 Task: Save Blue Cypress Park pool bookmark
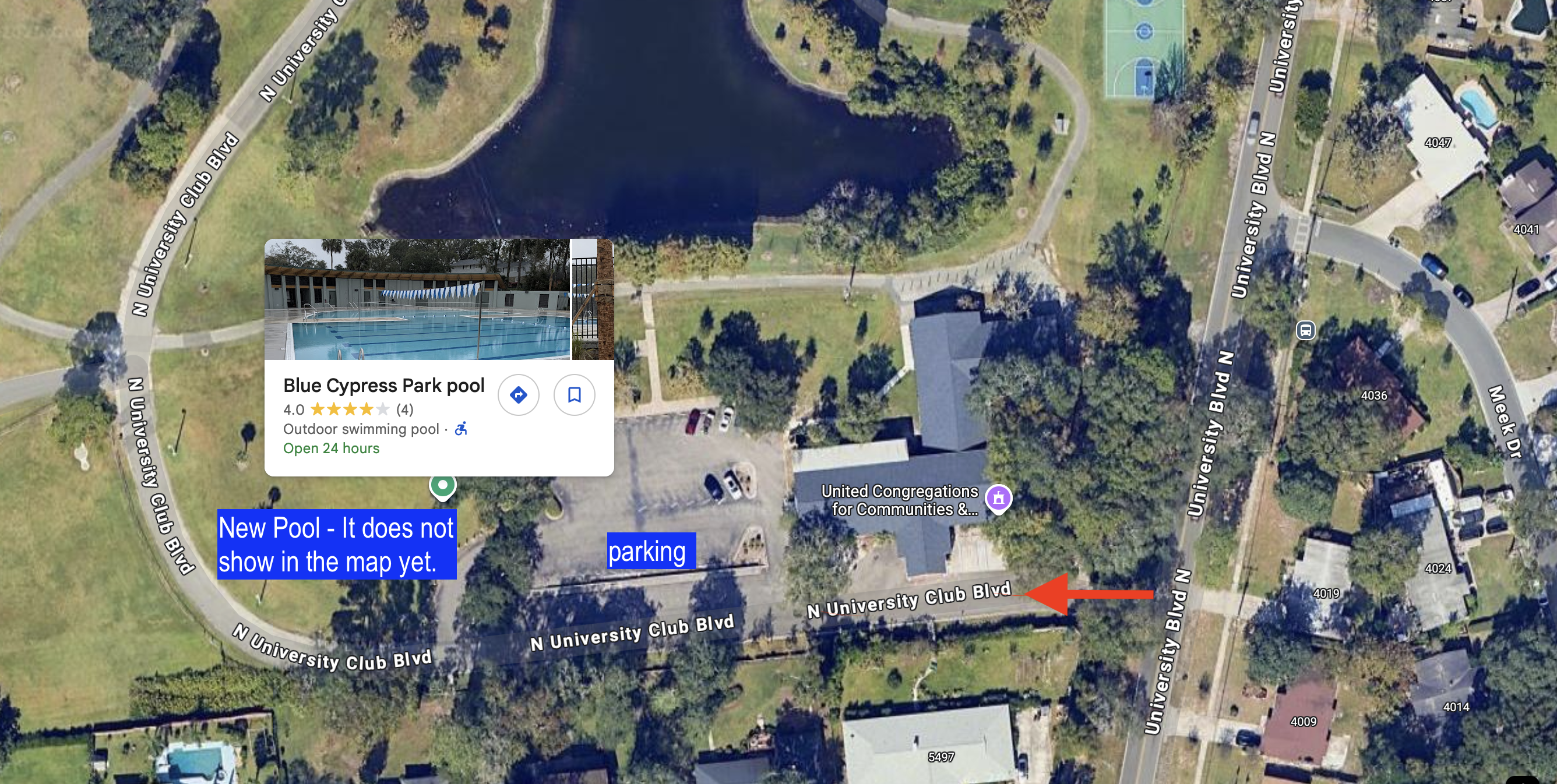574,395
